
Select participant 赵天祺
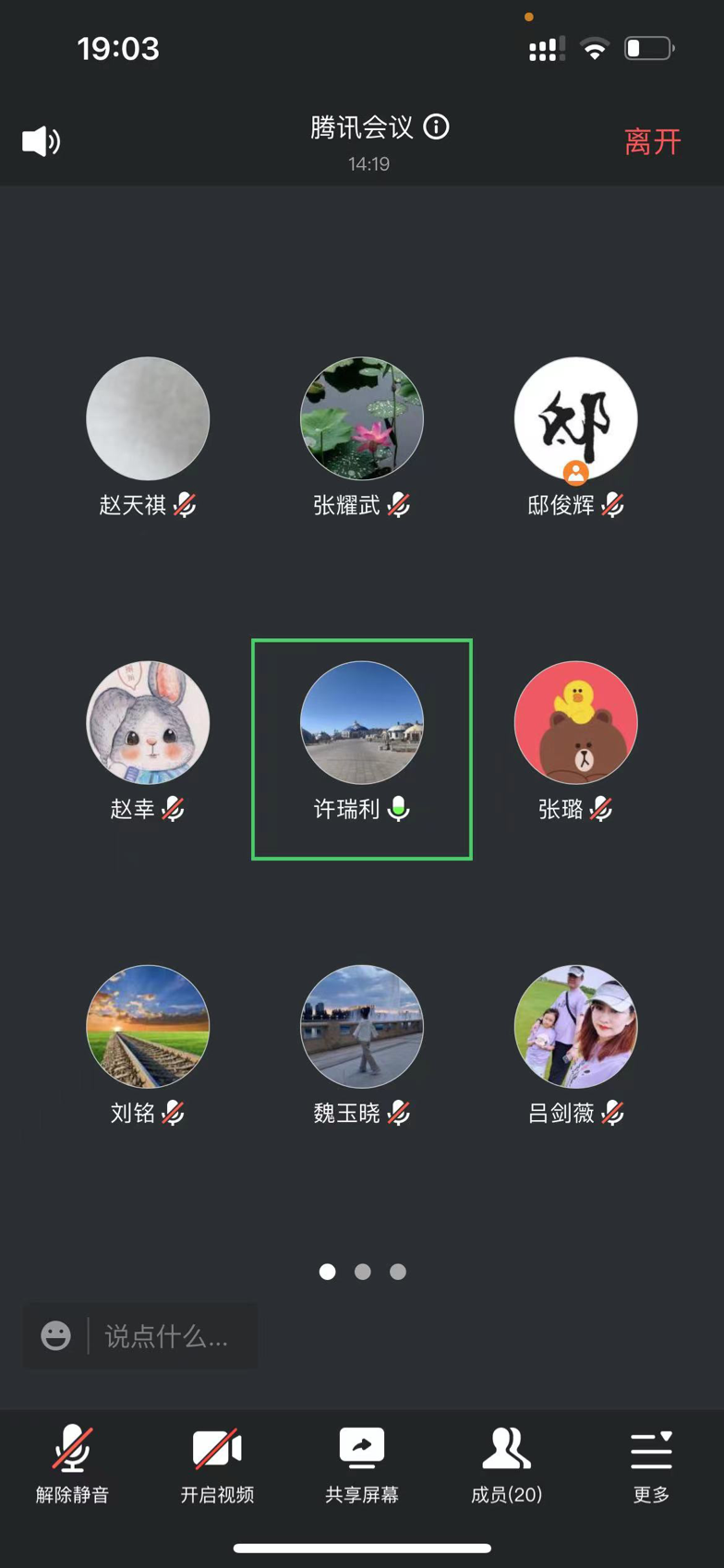[x=148, y=419]
